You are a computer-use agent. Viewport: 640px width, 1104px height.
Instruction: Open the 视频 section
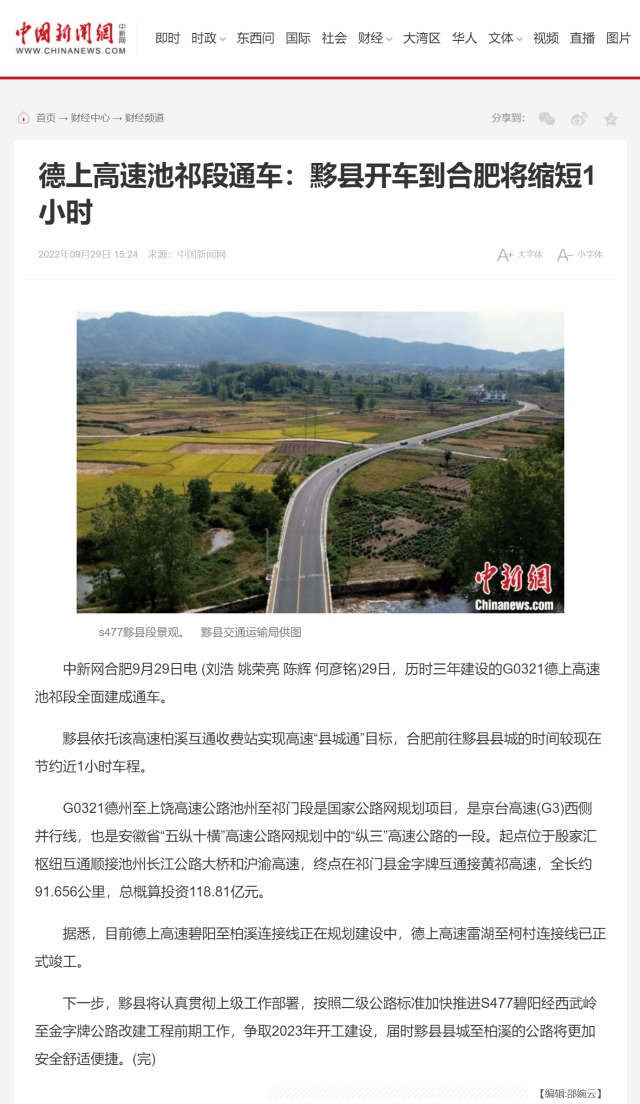click(x=546, y=38)
